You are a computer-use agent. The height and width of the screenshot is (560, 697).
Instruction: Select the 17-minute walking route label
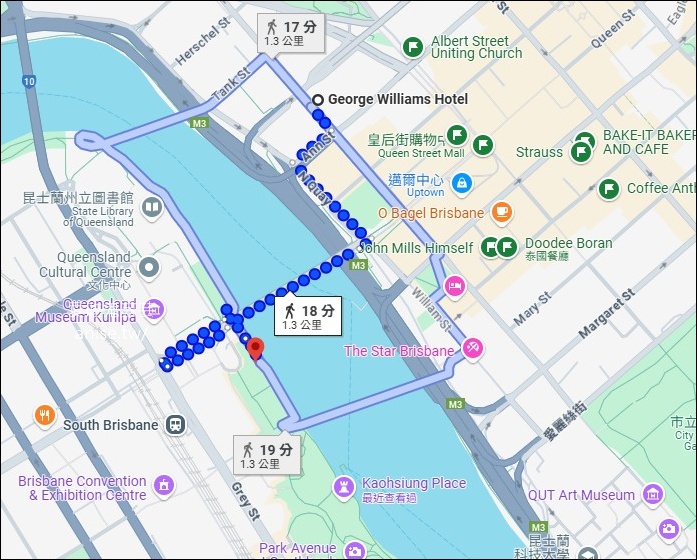290,32
